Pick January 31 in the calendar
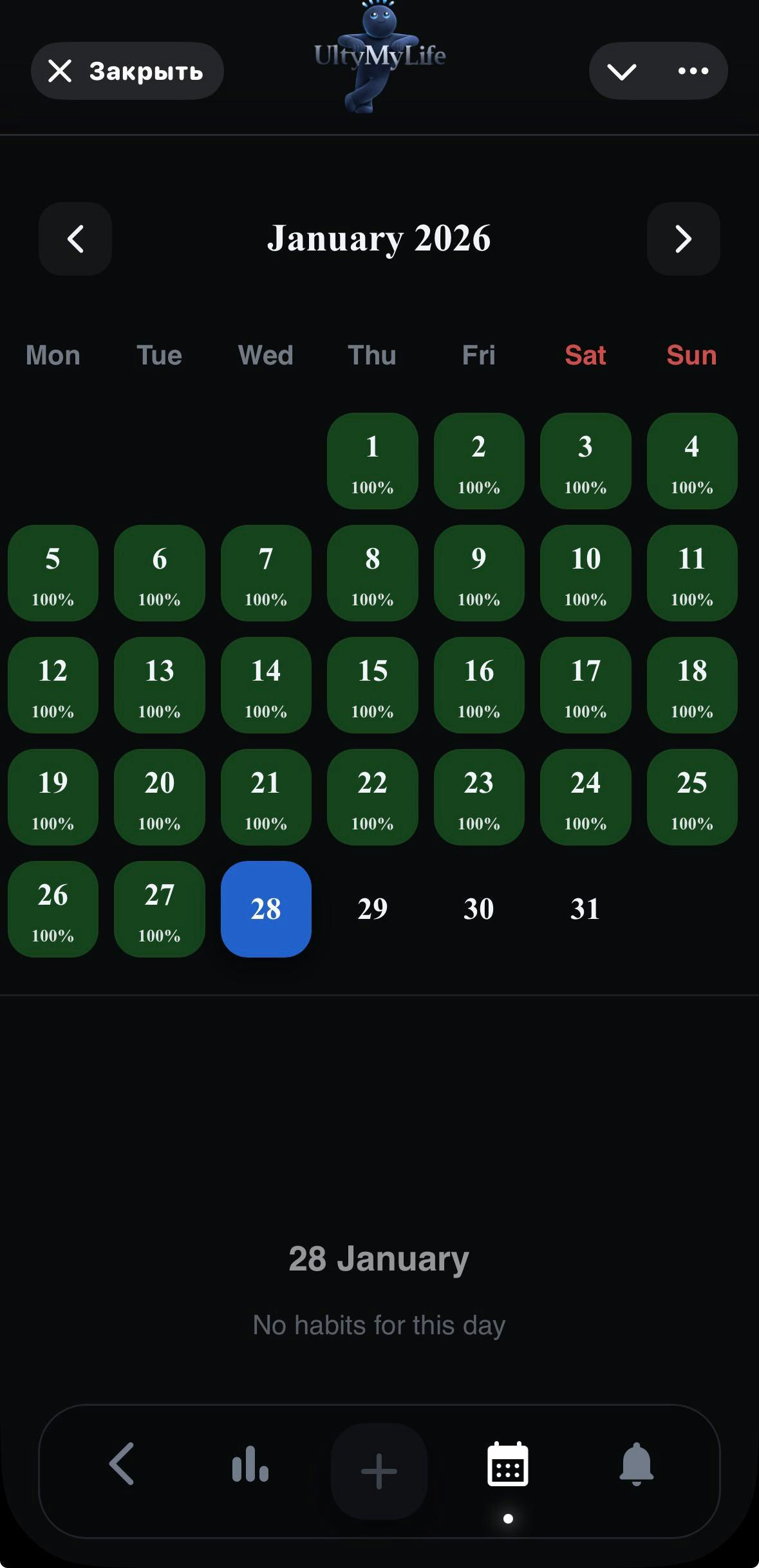 [585, 909]
